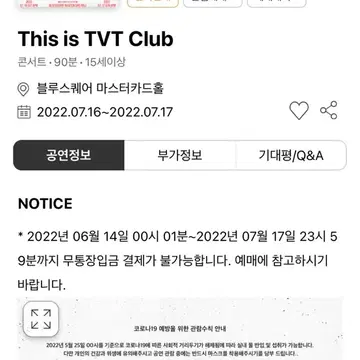Expand the notice image to full screen

(41, 319)
